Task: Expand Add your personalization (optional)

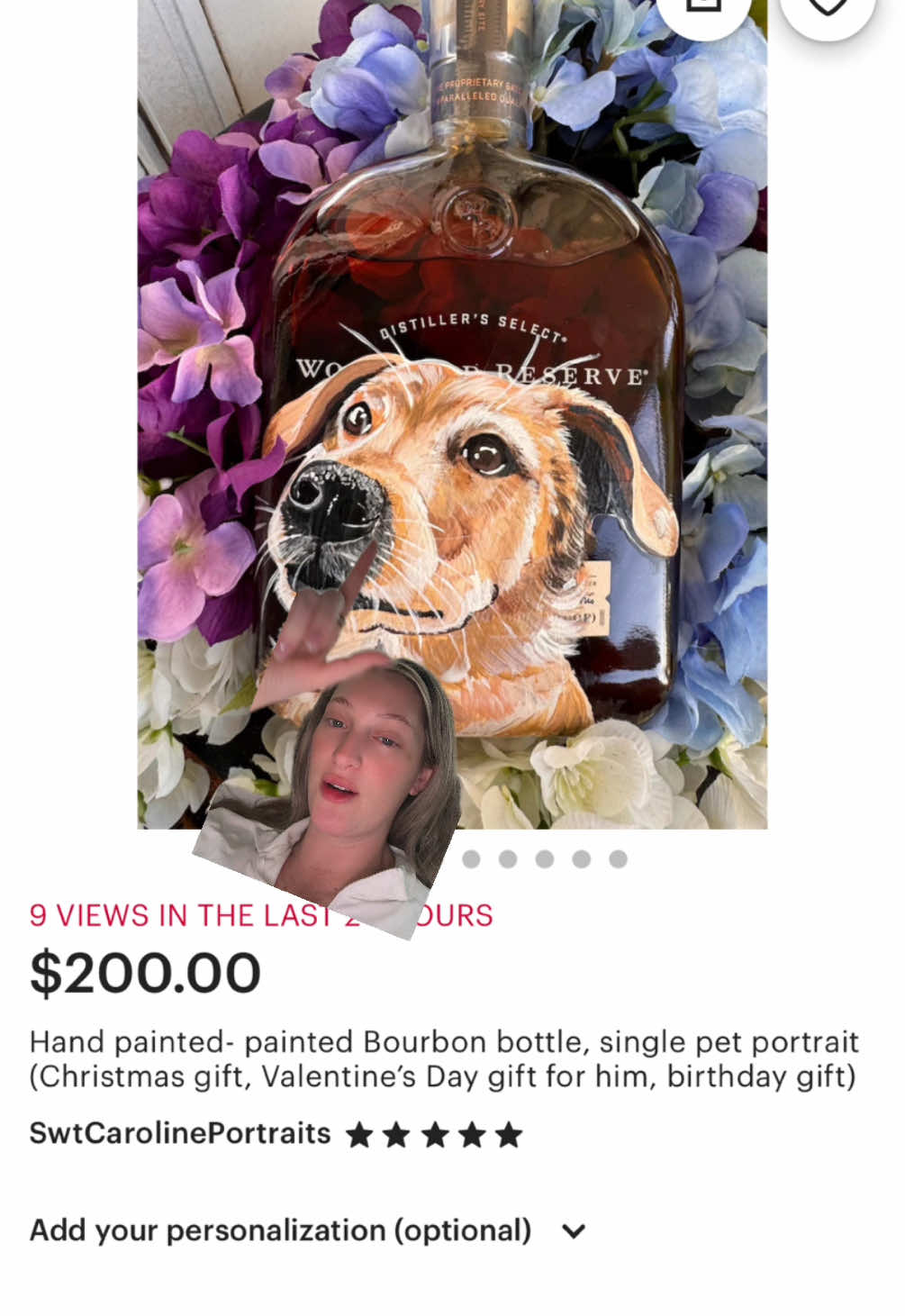Action: (x=308, y=1230)
